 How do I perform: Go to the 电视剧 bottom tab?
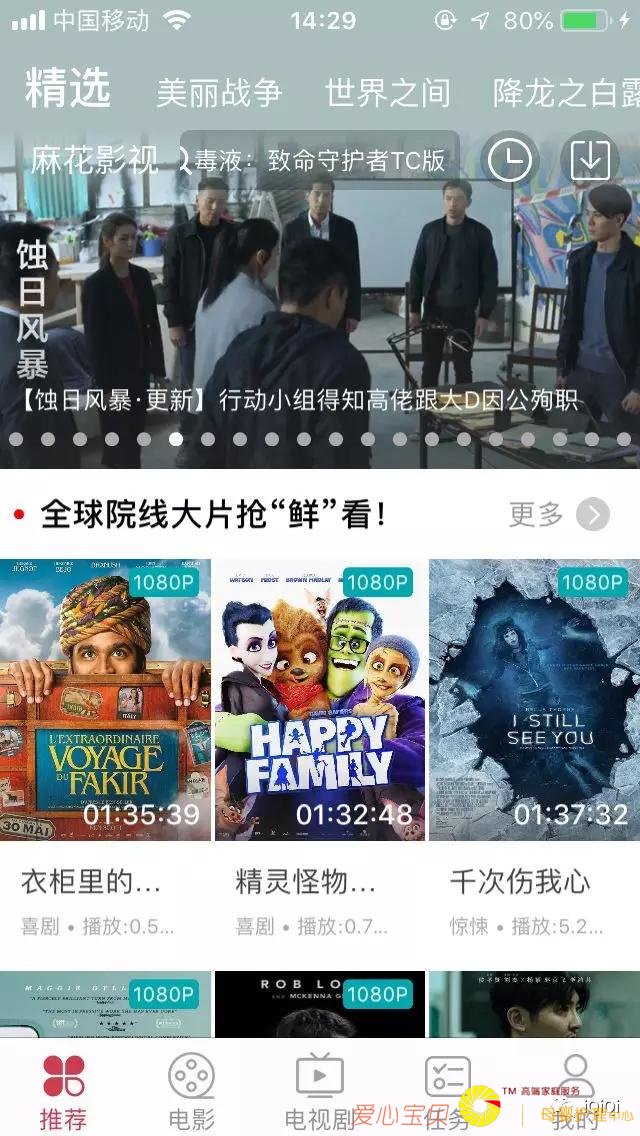320,1090
